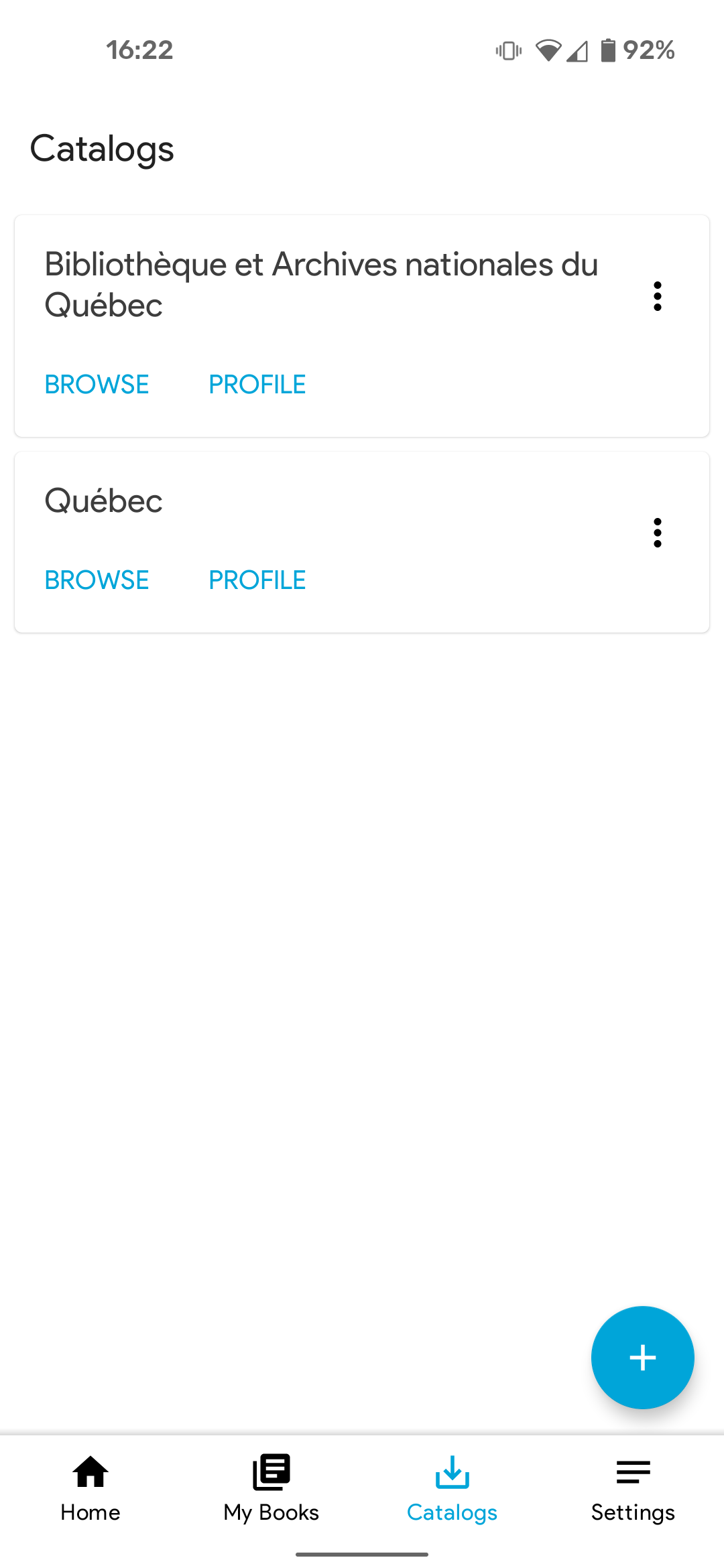View profile for Bibliothèque et Archives nationales
This screenshot has width=724, height=1568.
pos(257,385)
